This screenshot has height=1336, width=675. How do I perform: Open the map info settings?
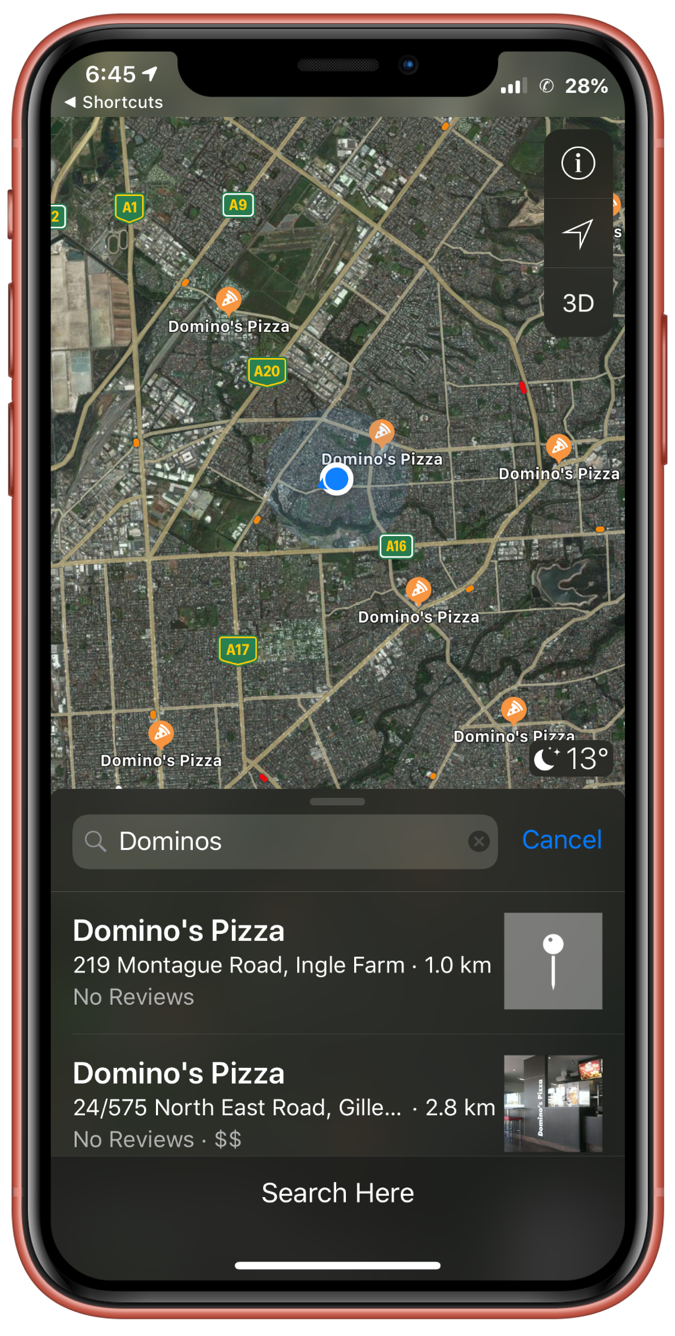578,163
